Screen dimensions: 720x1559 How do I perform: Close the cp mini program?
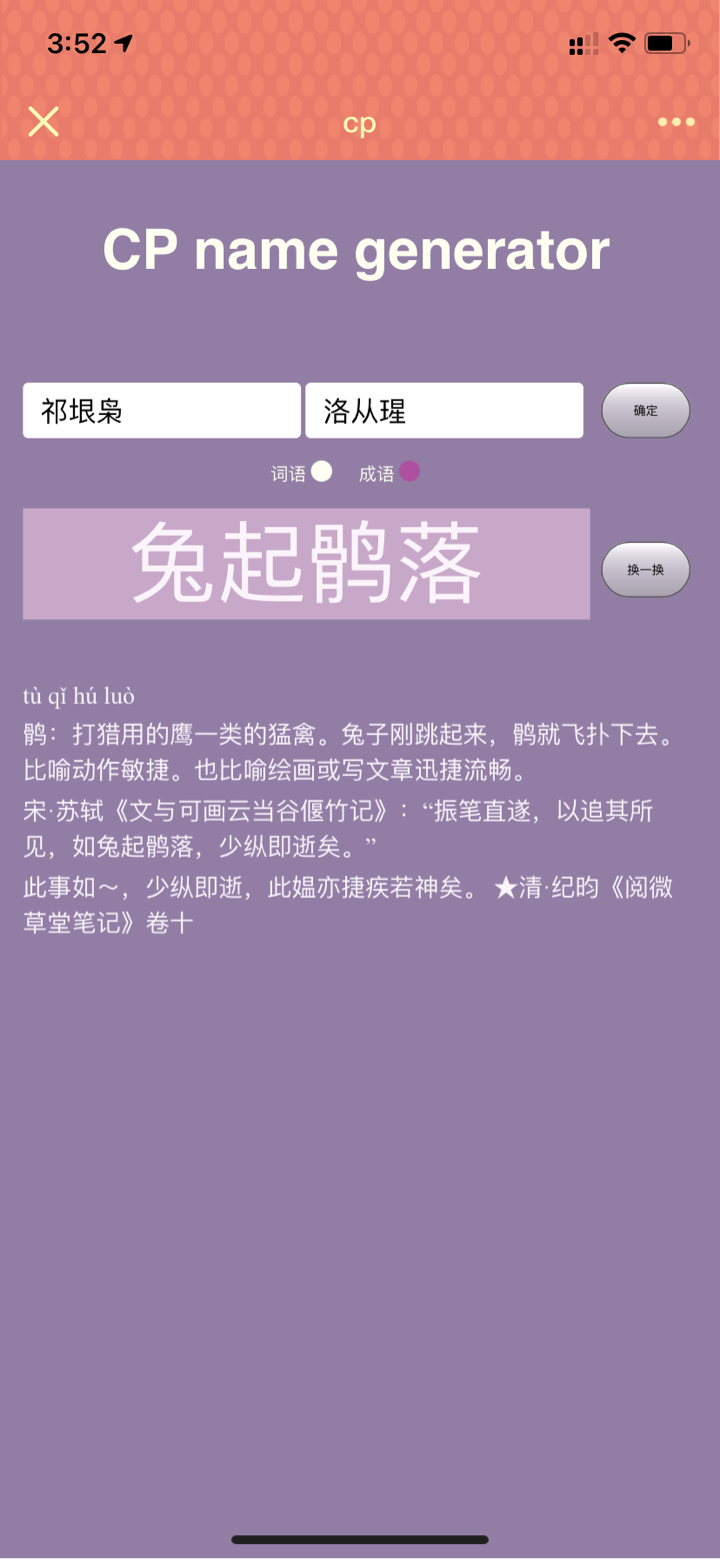point(43,122)
